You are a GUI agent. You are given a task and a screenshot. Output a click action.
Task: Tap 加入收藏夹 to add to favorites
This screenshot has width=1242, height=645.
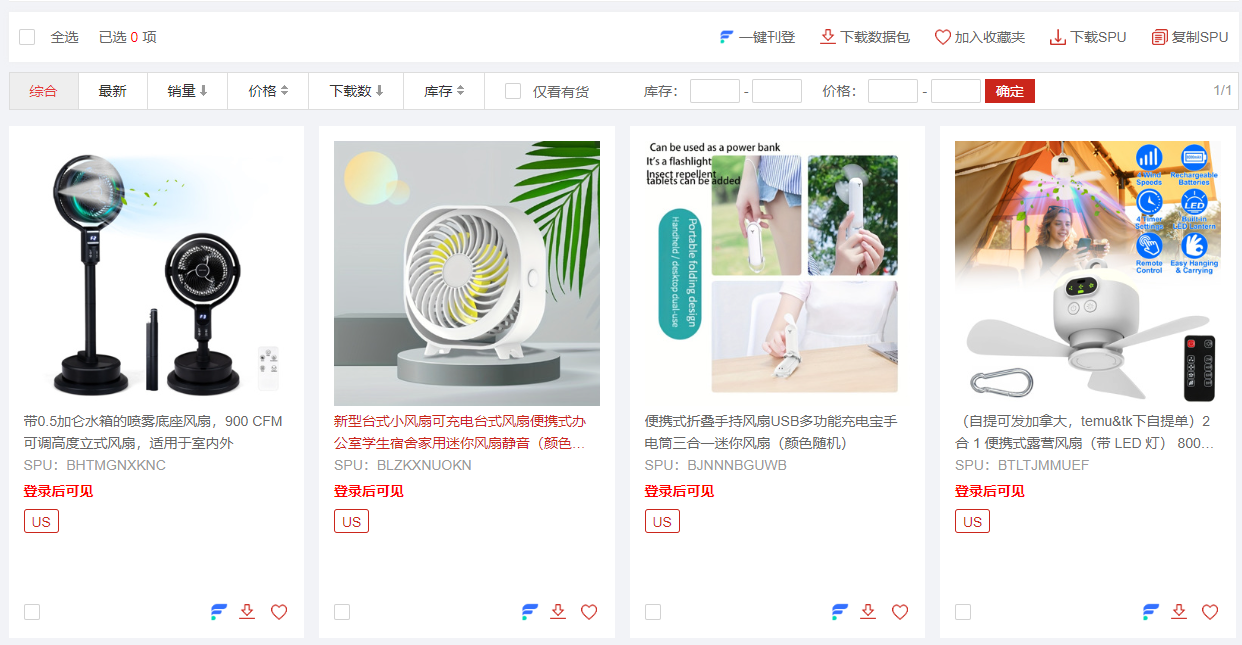pos(980,37)
